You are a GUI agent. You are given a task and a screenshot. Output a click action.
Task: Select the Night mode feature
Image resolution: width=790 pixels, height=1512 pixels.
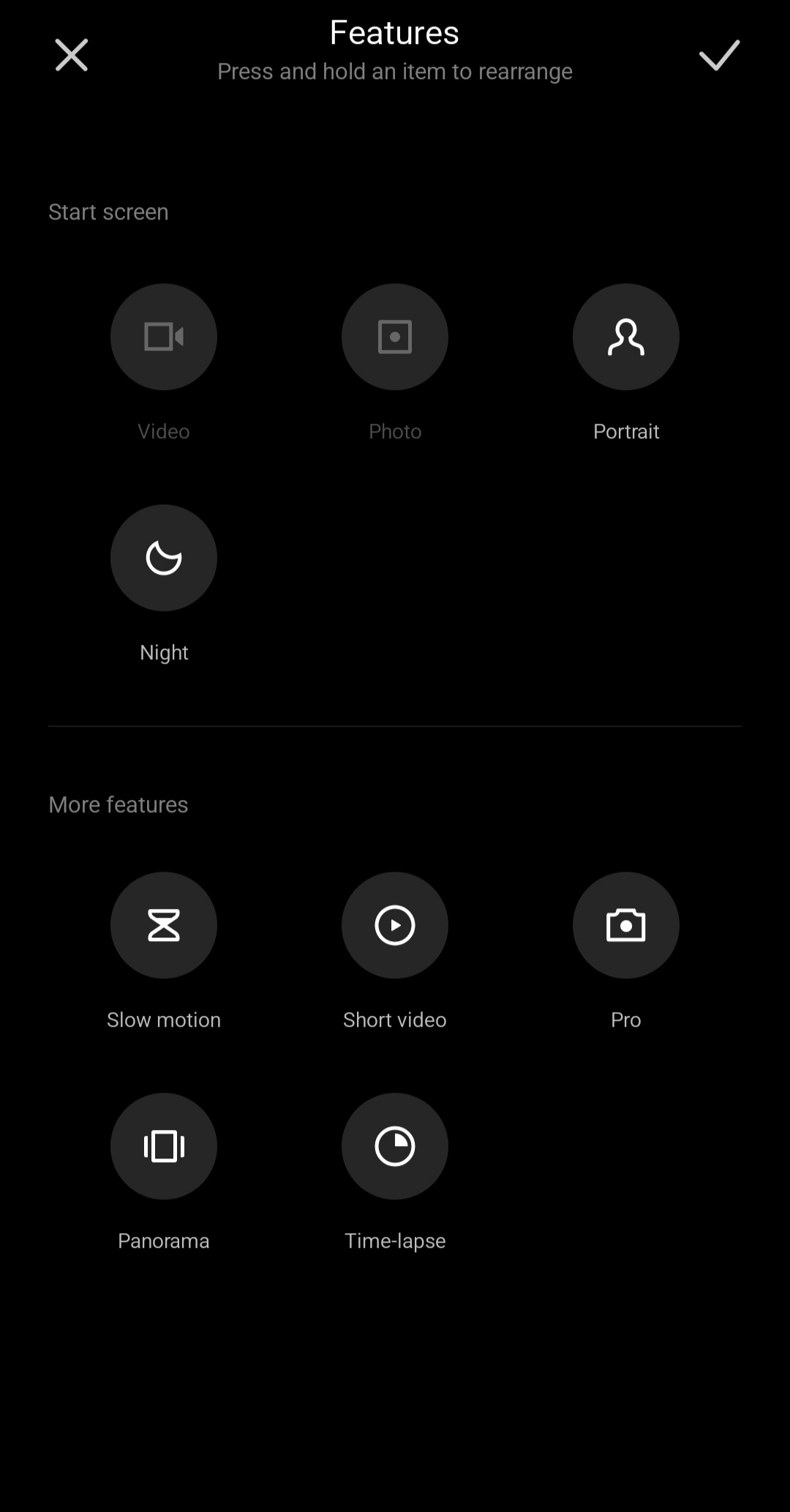pyautogui.click(x=164, y=558)
